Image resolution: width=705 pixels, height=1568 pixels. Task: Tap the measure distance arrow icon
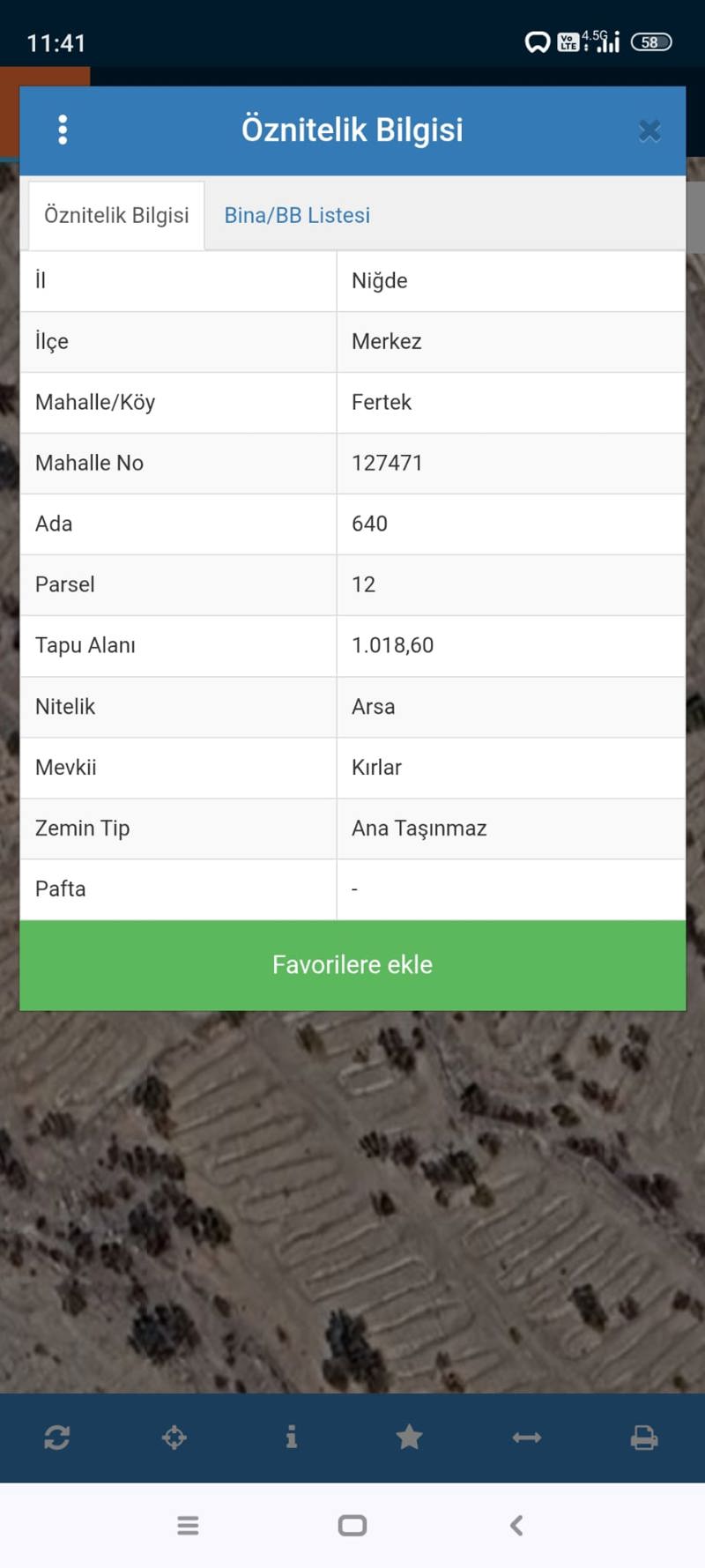point(527,1438)
